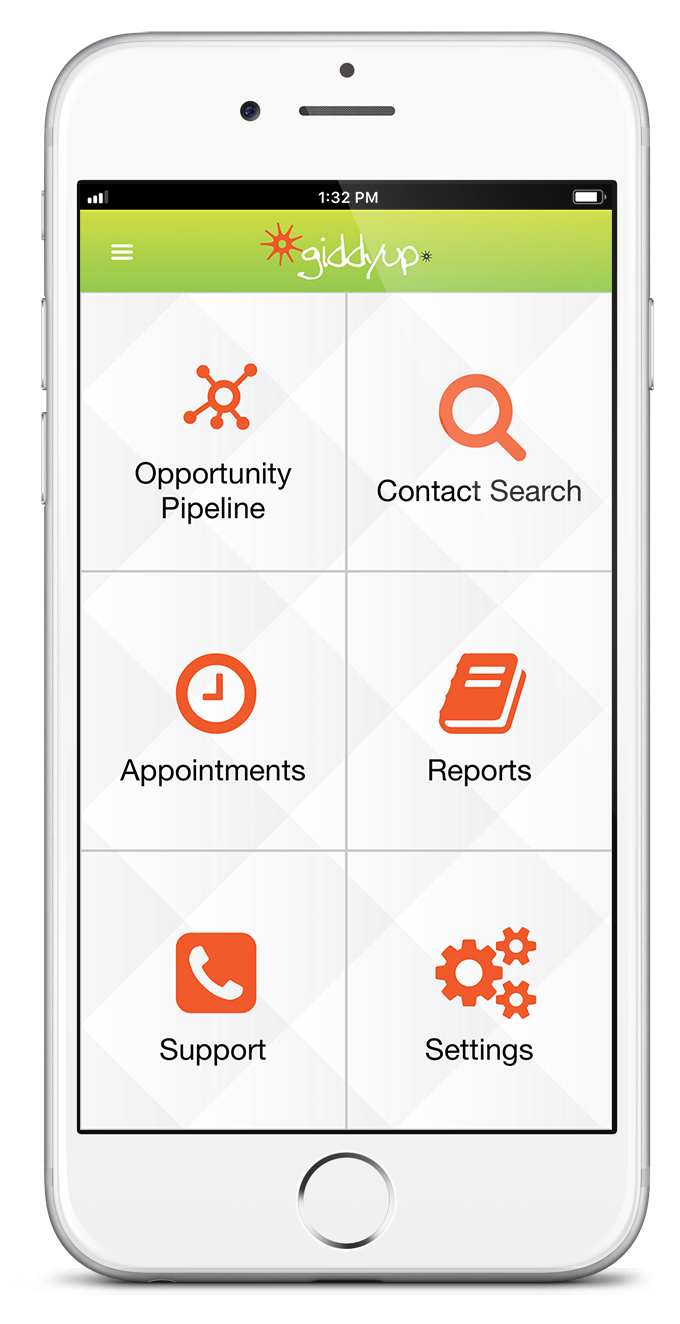Image resolution: width=680 pixels, height=1324 pixels.
Task: Open Settings
Action: click(x=479, y=990)
